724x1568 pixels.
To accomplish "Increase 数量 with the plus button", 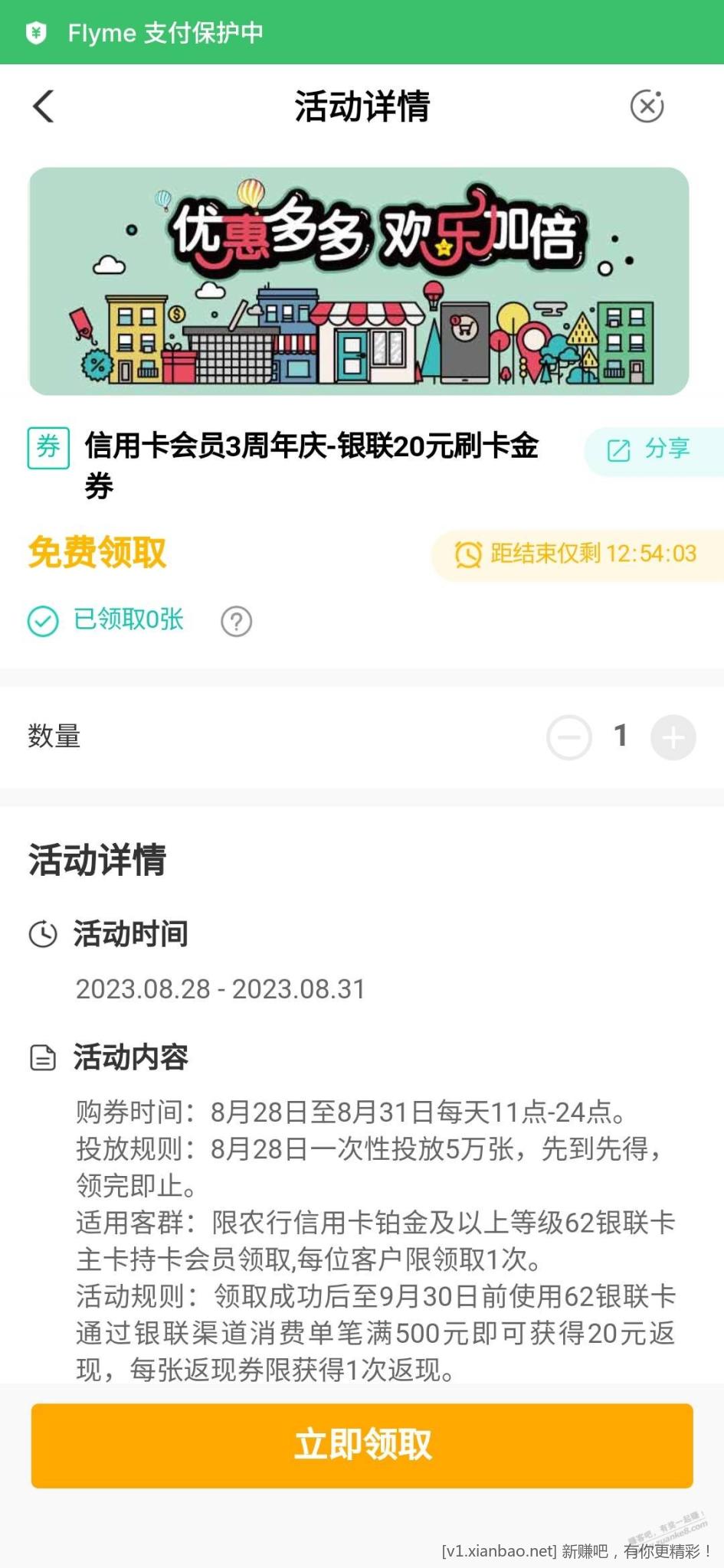I will [x=673, y=737].
